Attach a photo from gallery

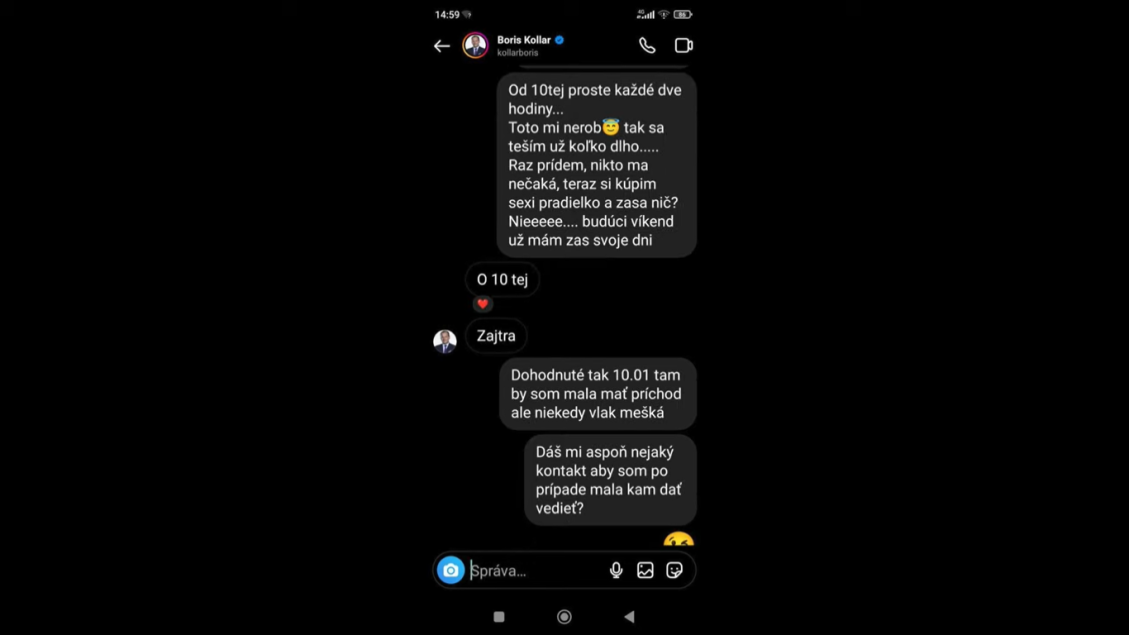[x=645, y=570]
